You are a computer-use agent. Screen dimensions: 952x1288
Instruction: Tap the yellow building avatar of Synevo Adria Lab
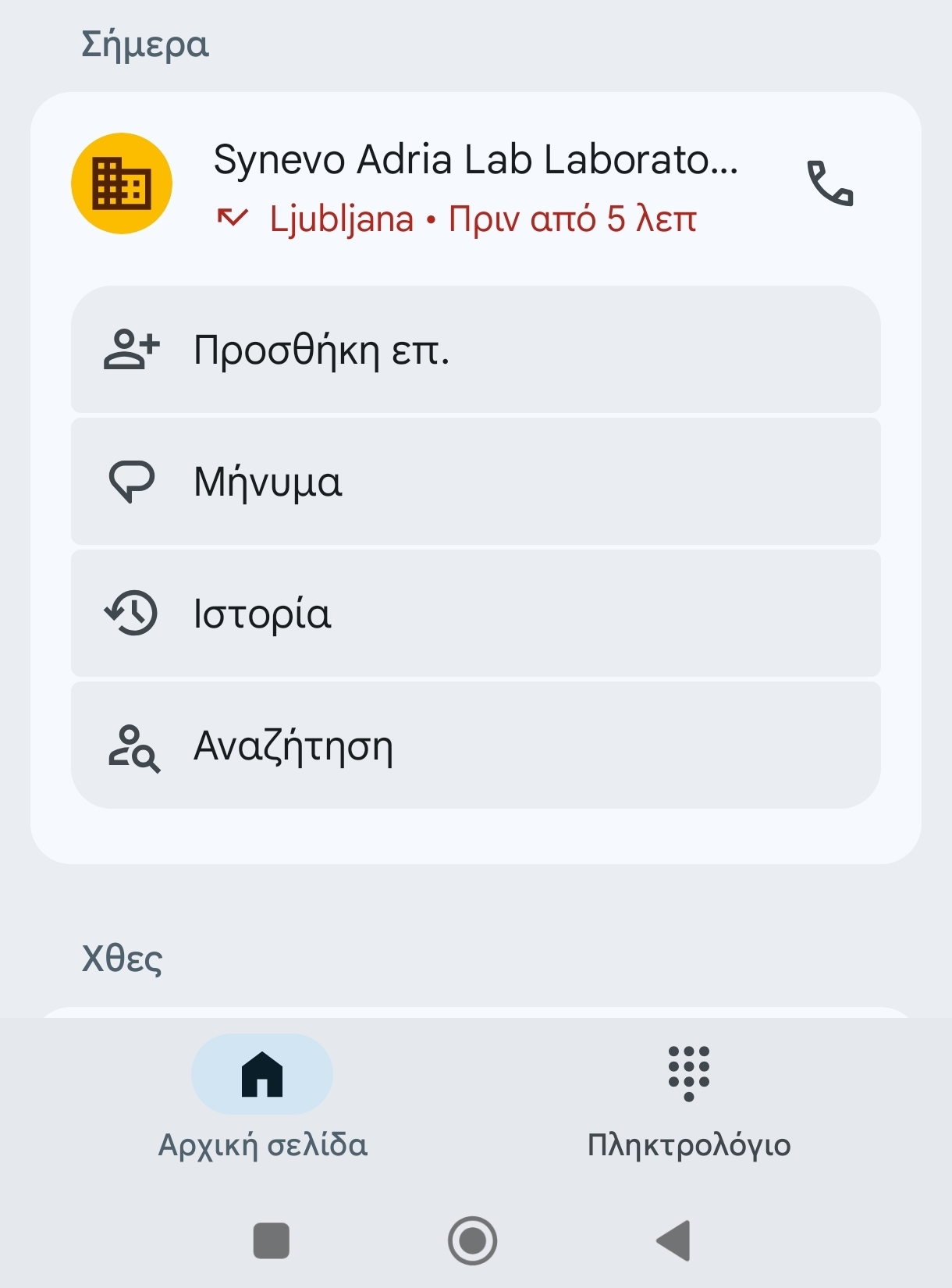122,184
